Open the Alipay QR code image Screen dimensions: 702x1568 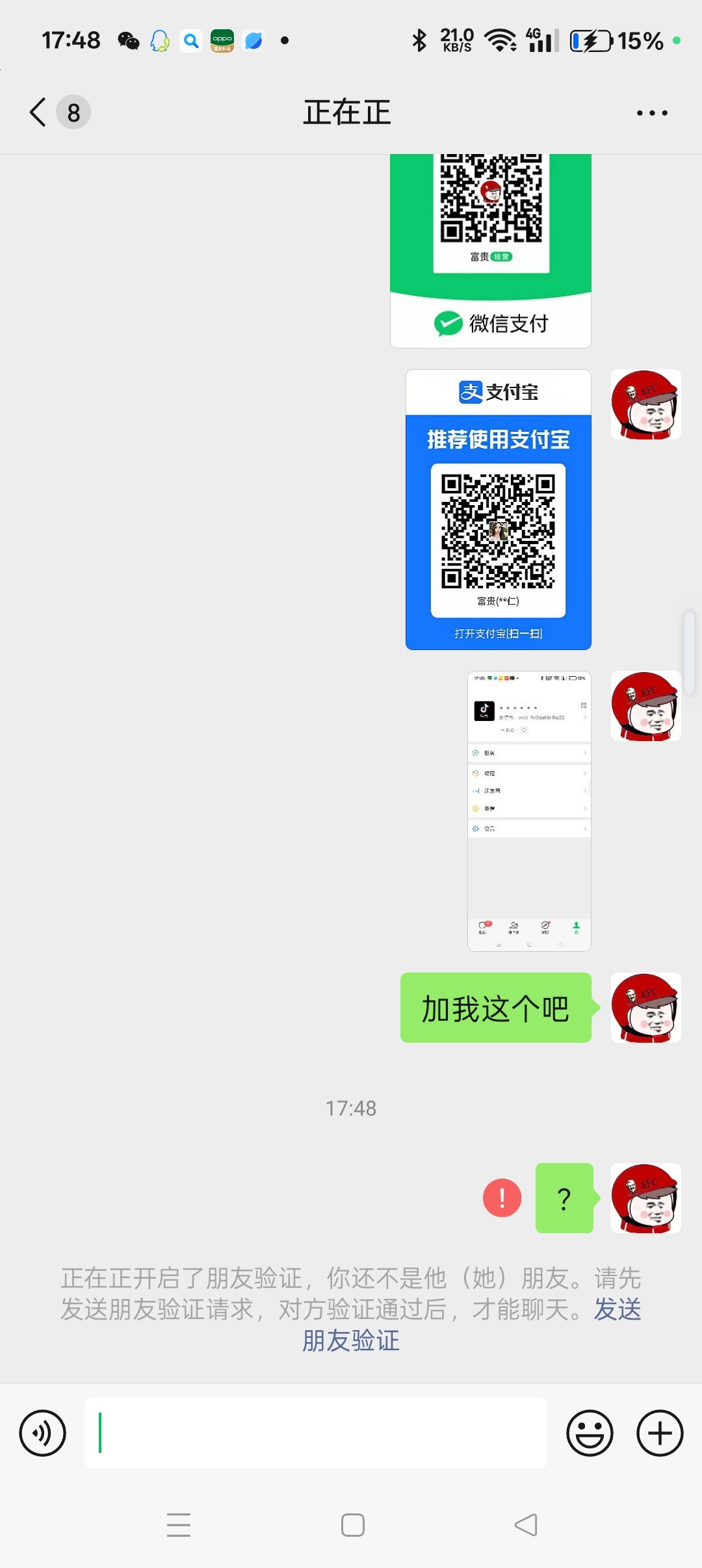click(499, 510)
